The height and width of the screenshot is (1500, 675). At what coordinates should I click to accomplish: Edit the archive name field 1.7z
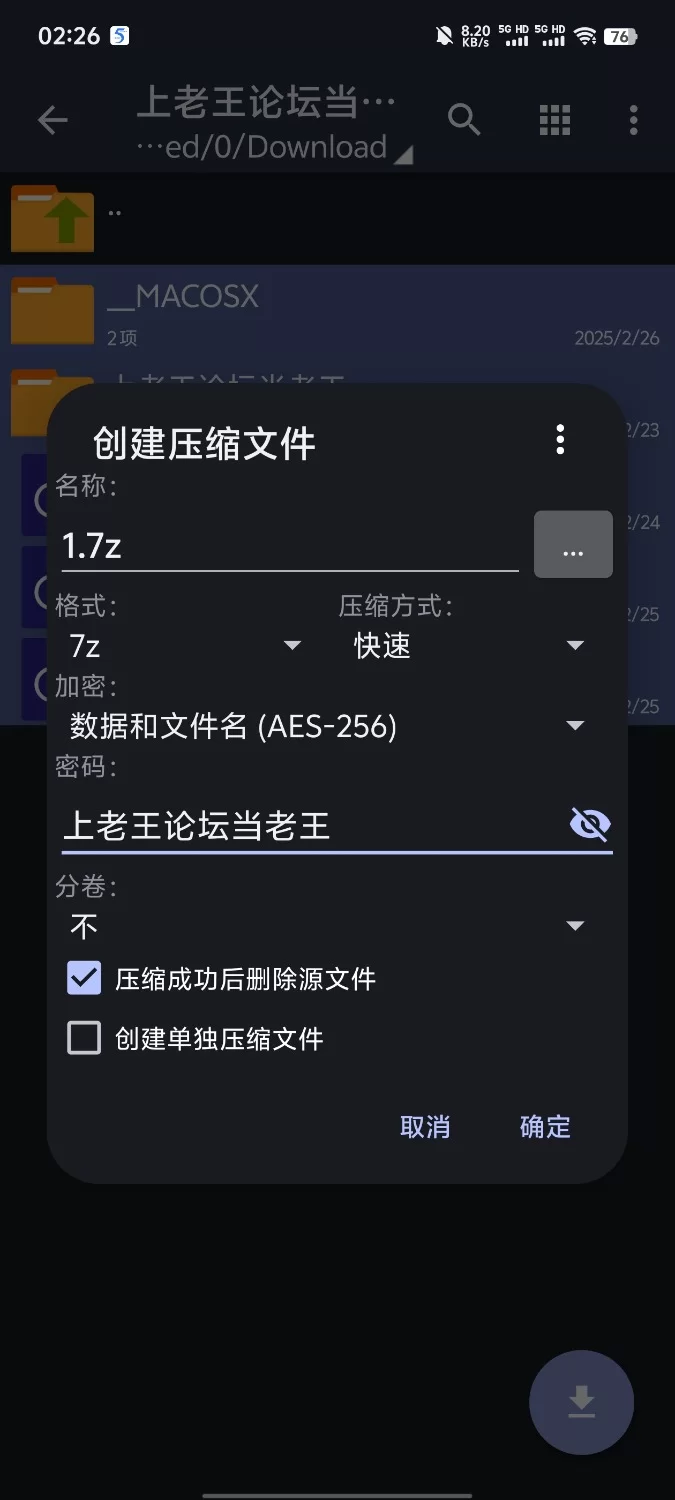pos(288,546)
